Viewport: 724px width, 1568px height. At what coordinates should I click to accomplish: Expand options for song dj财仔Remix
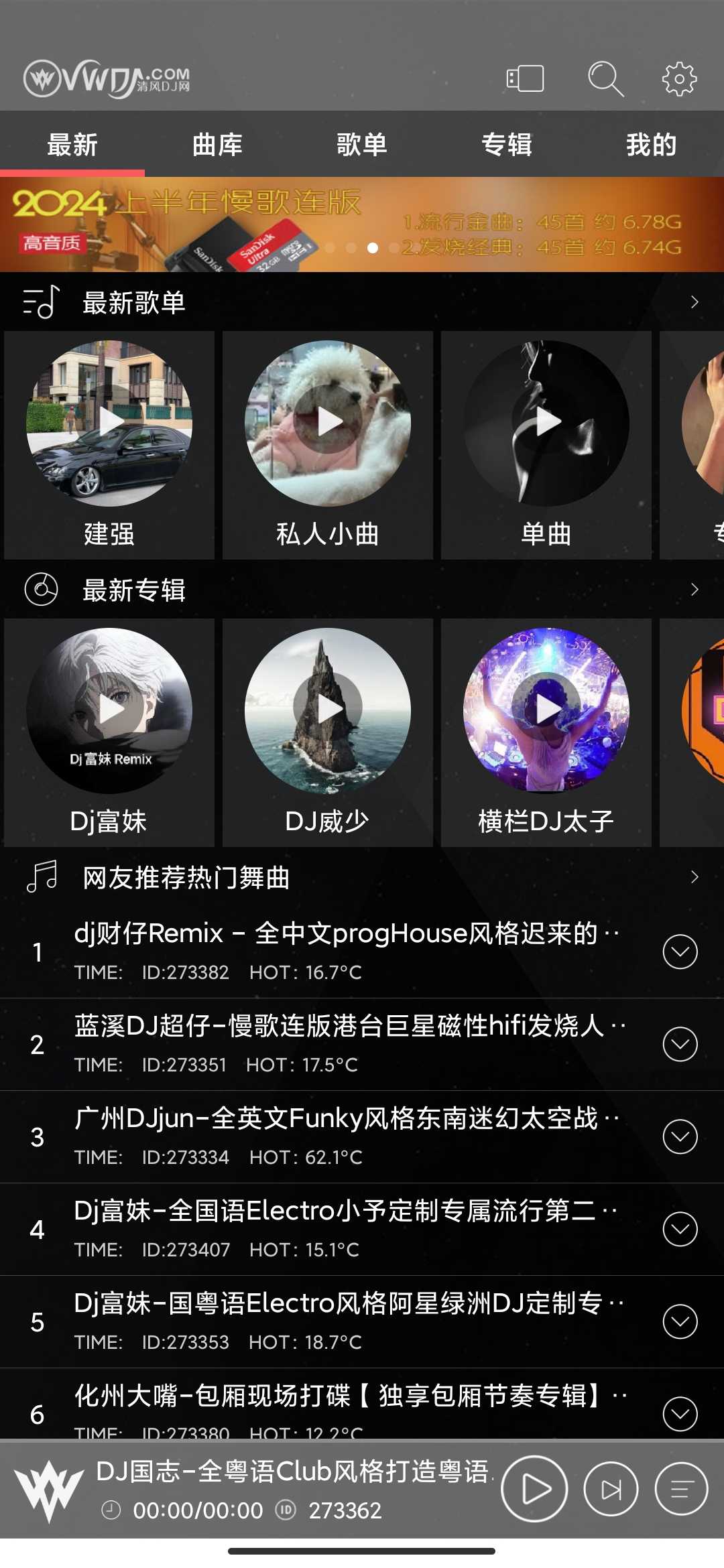(x=679, y=951)
